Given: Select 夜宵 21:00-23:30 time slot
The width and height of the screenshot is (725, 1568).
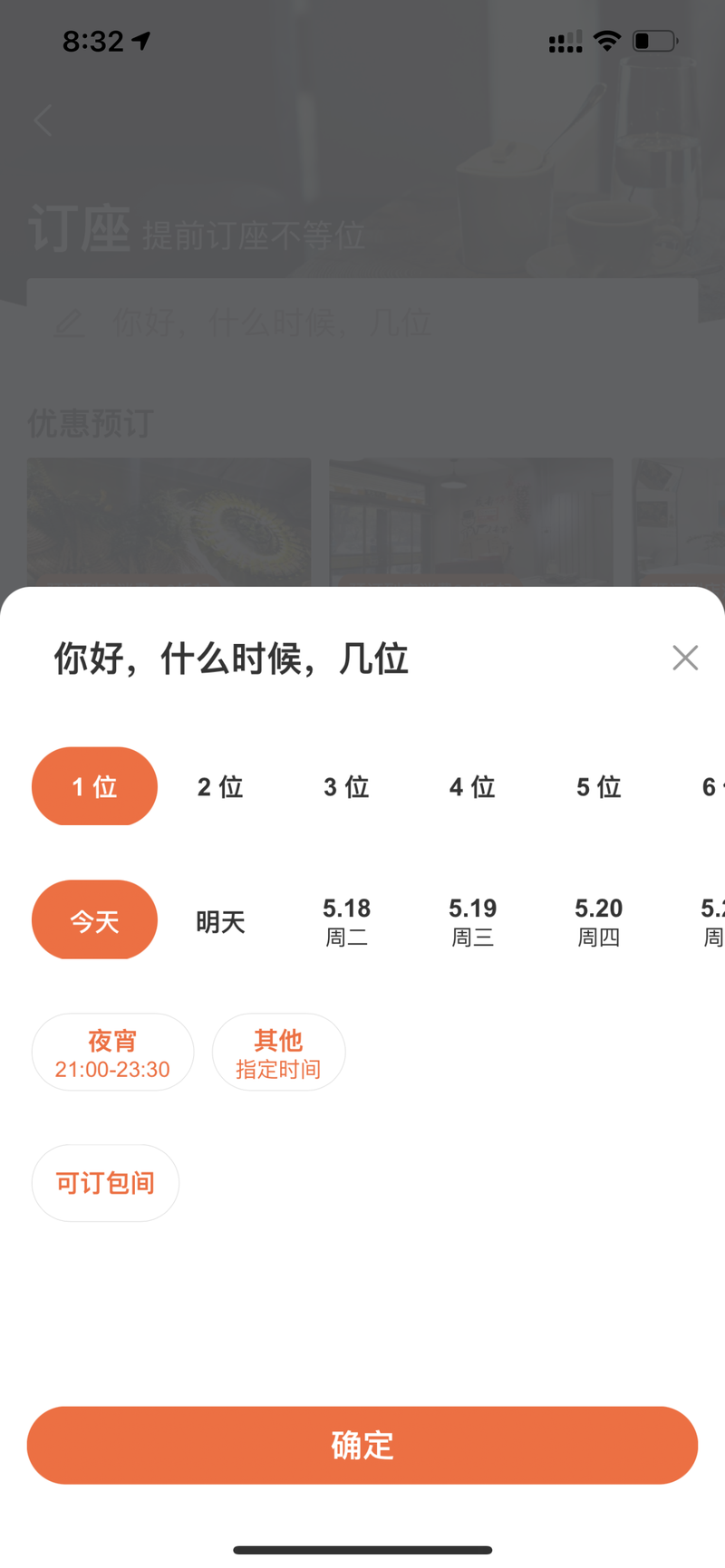Looking at the screenshot, I should coord(112,1053).
